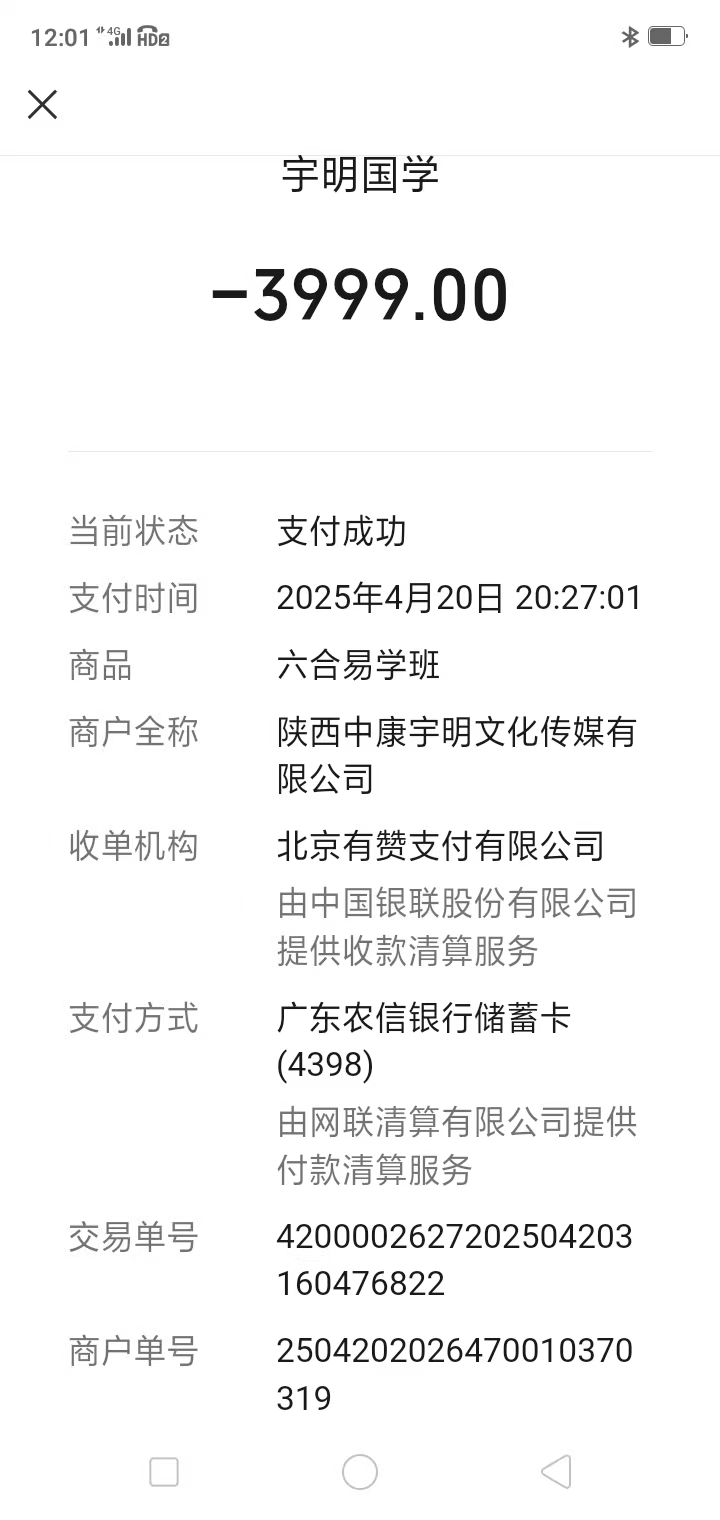Tap 北京有赞支付有限公司 acquirer text
Viewport: 720px width, 1520px height.
[440, 846]
